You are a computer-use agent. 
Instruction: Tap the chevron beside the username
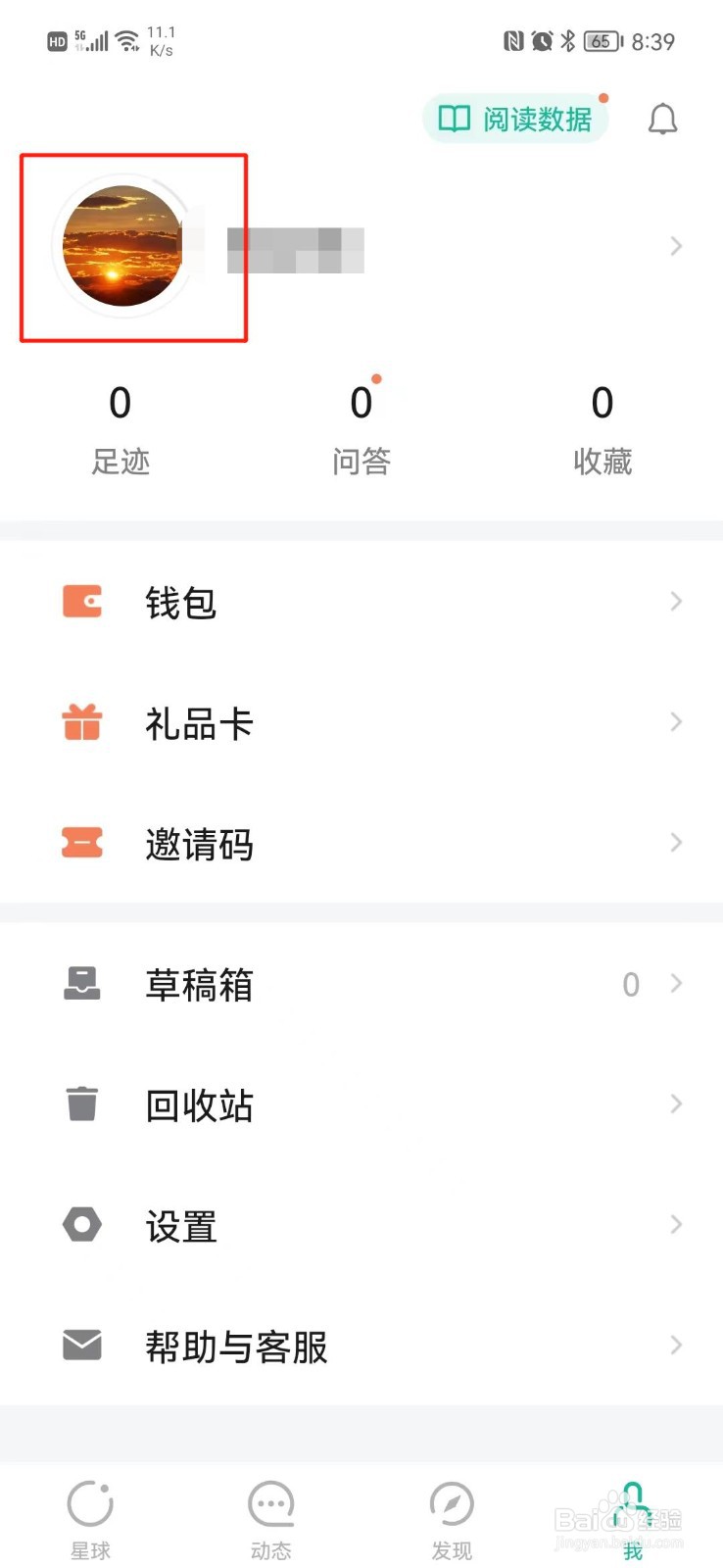(676, 246)
